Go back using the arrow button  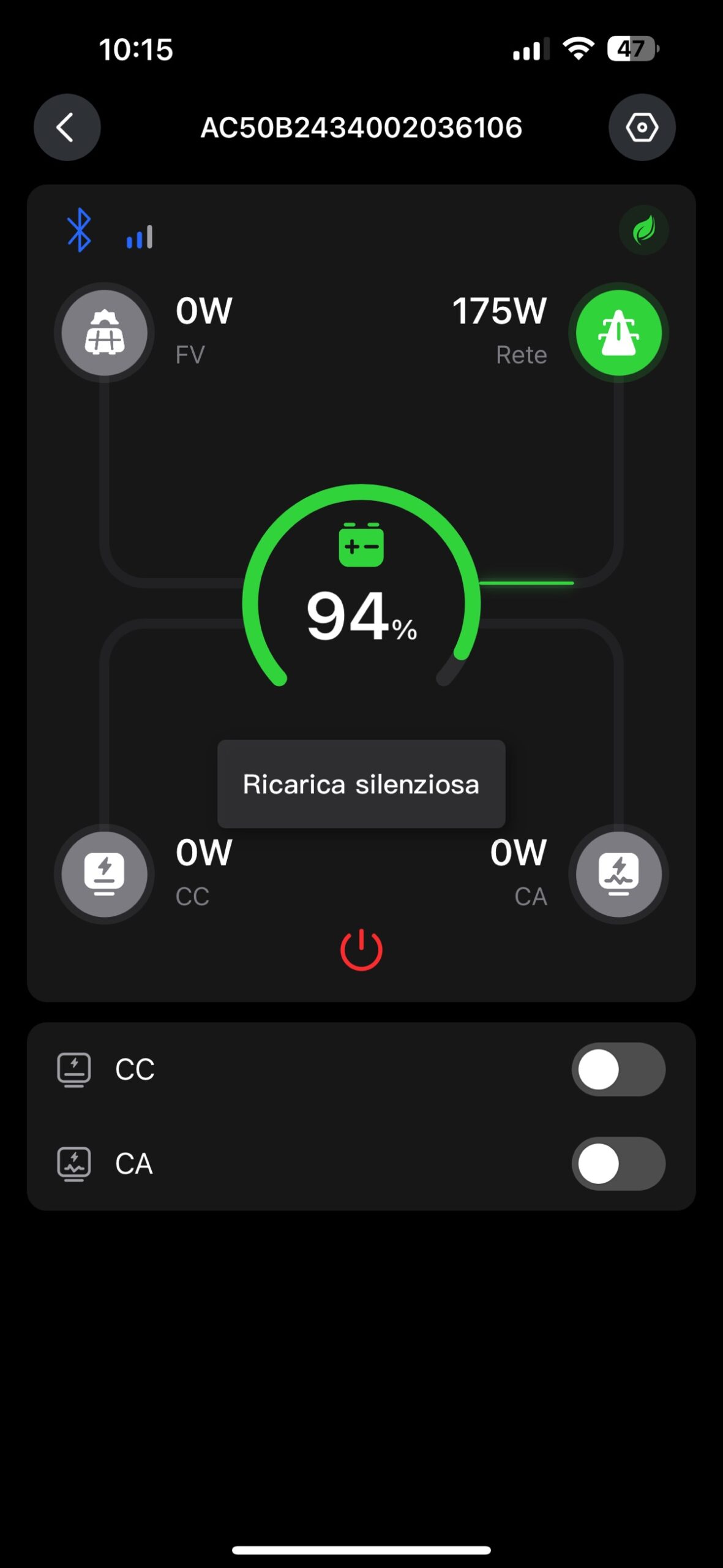point(67,127)
